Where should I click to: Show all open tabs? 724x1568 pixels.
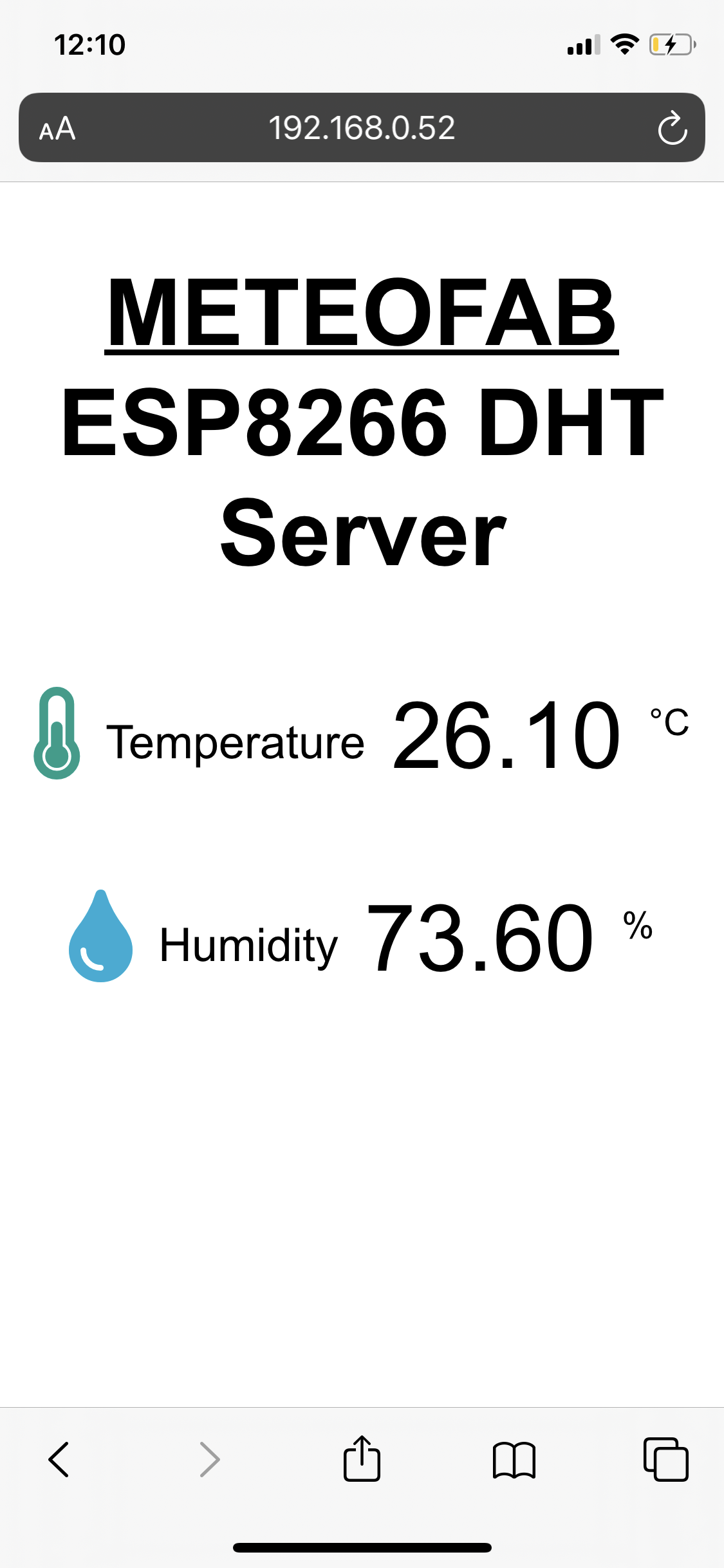[x=665, y=1459]
